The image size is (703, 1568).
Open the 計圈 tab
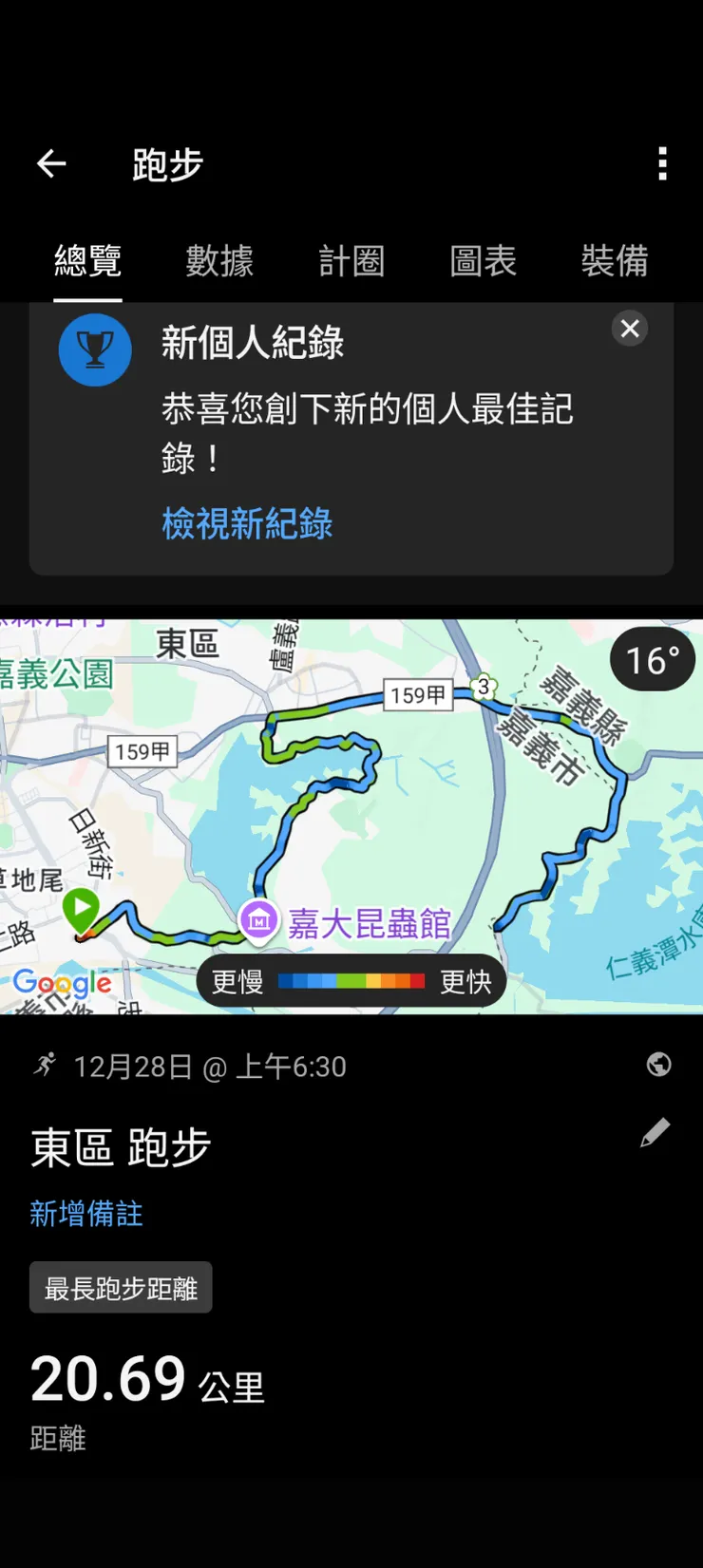(x=351, y=262)
